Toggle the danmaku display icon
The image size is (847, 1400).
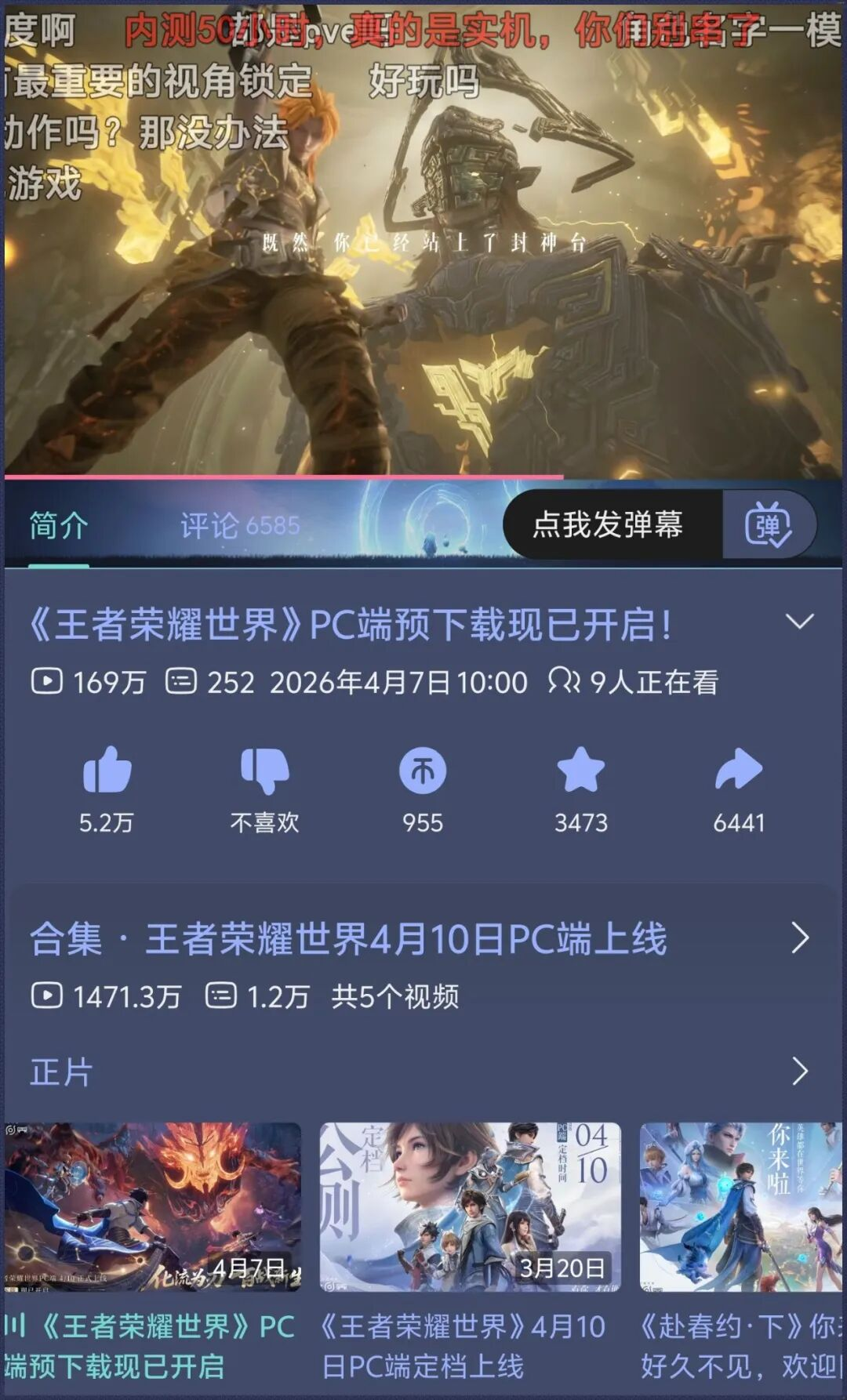(x=768, y=524)
